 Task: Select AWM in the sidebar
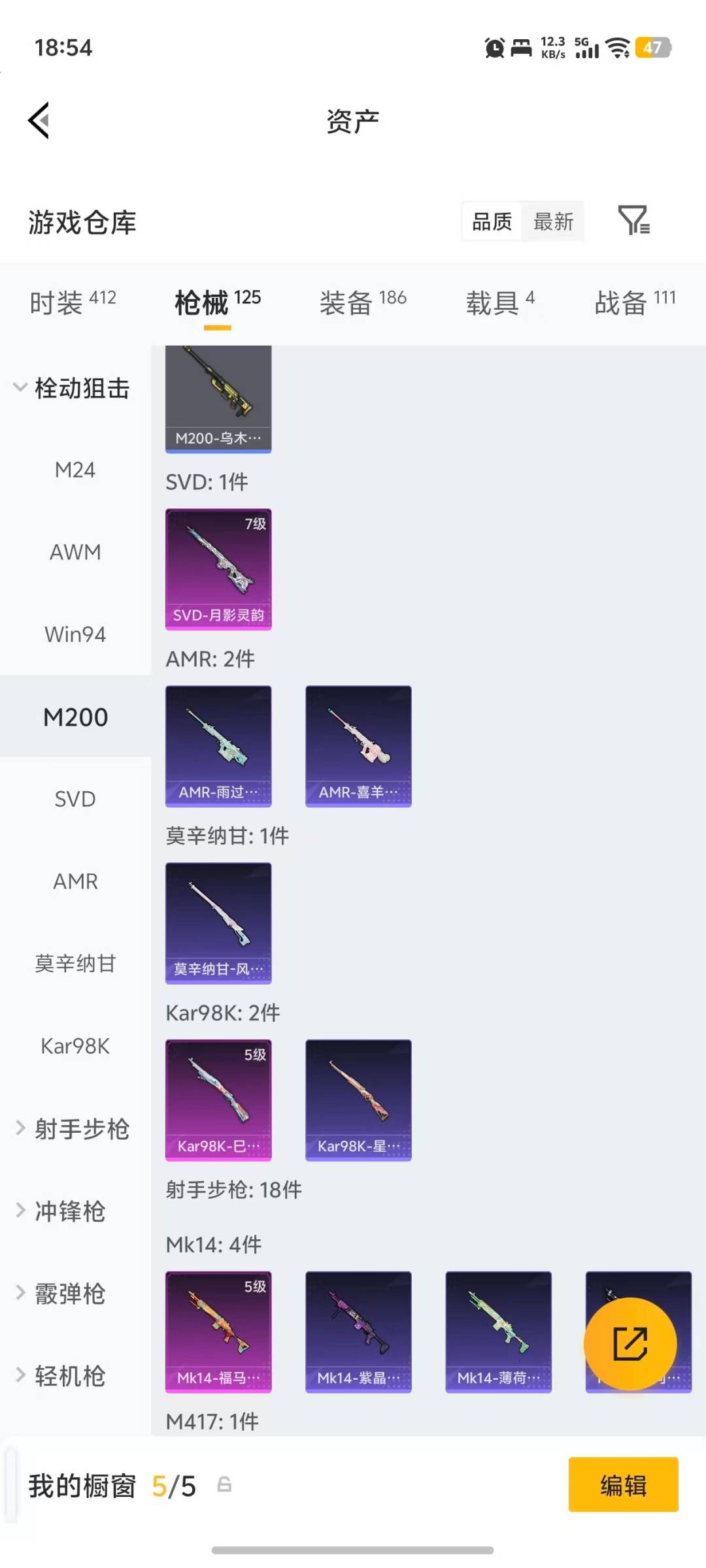tap(74, 551)
